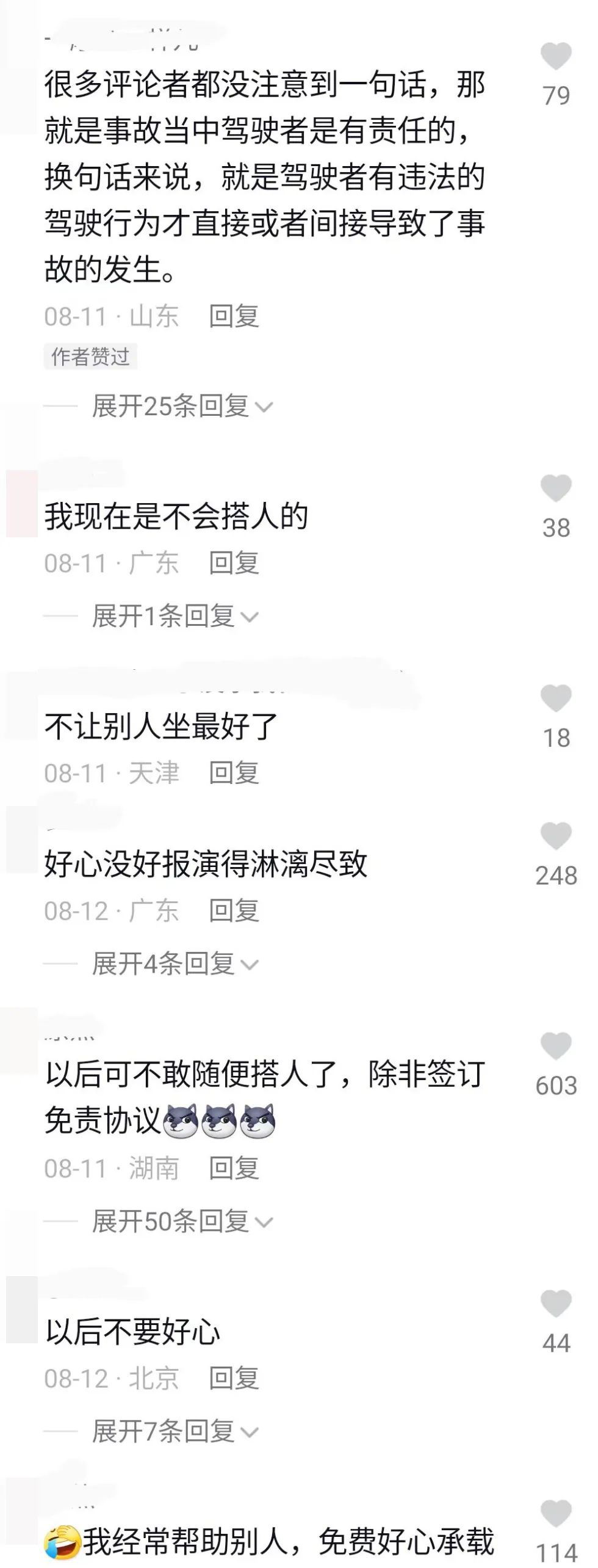Expand 25 replies under 山东 comment
The height and width of the screenshot is (1568, 598).
[x=182, y=406]
